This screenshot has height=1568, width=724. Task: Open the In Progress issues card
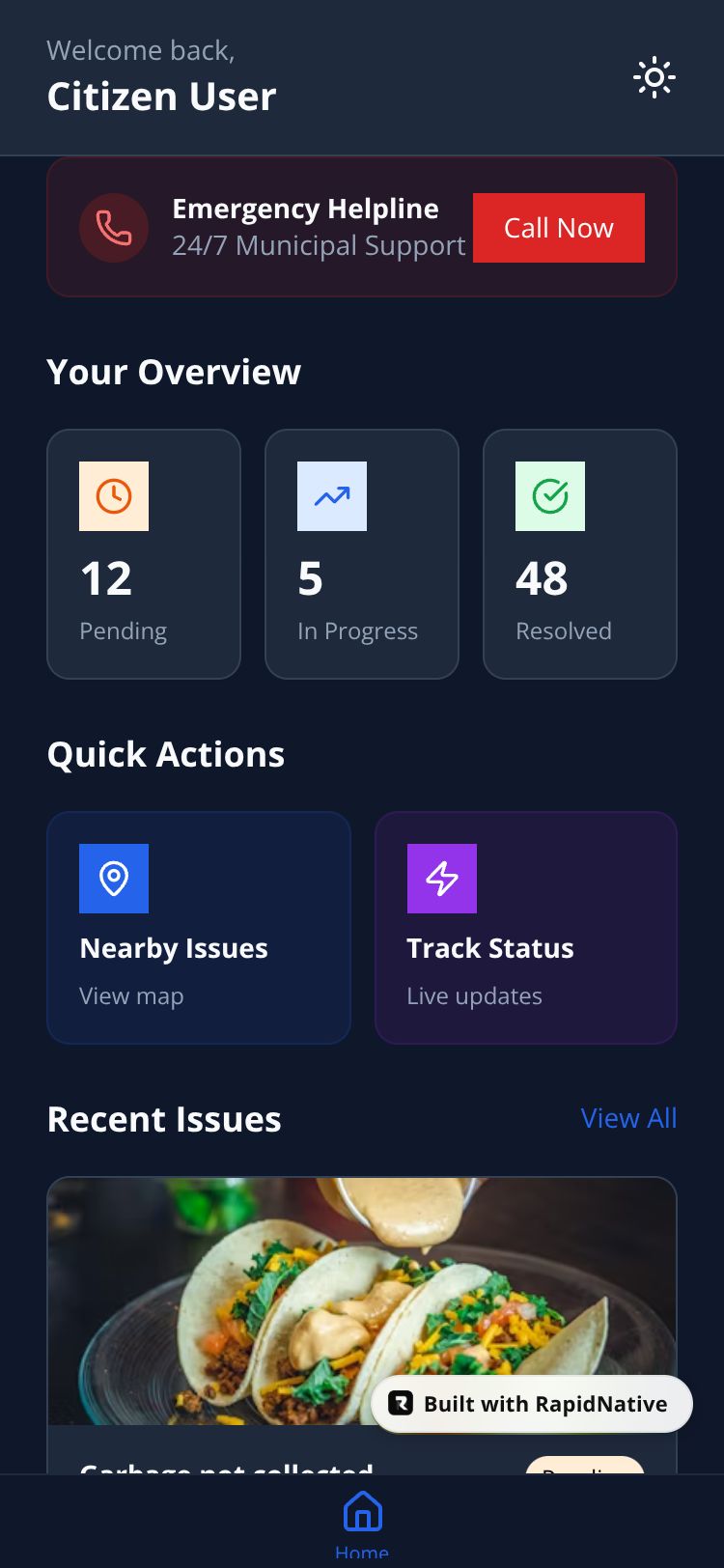click(x=362, y=554)
